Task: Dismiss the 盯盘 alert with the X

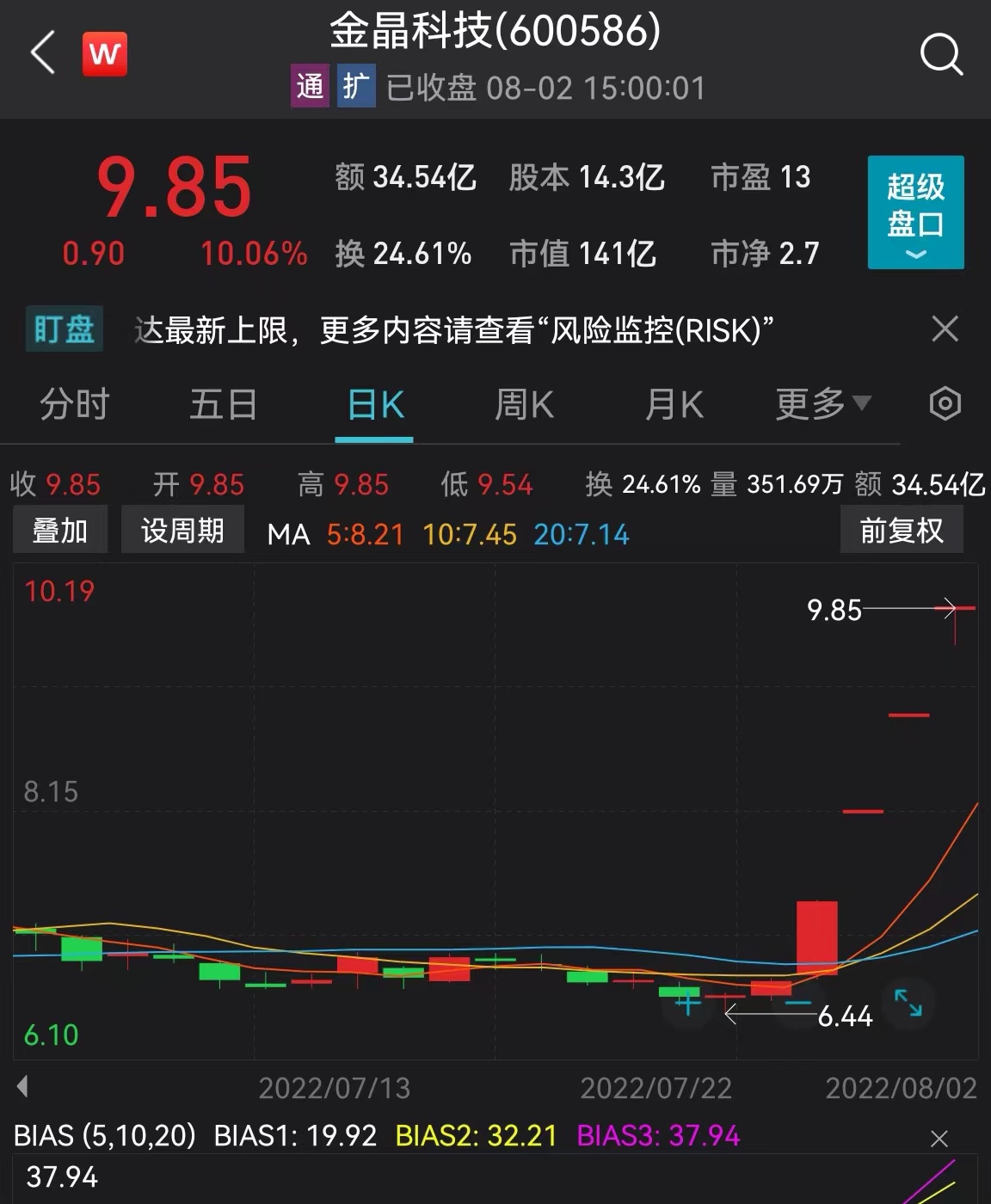Action: (x=944, y=329)
